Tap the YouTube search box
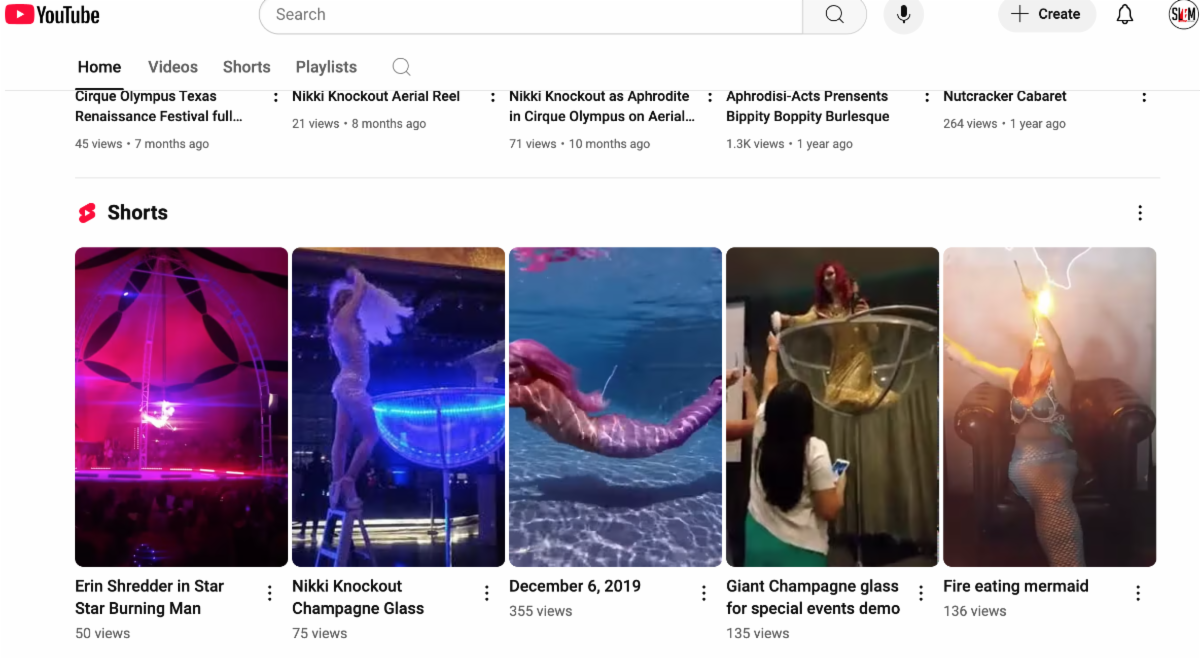1200x659 pixels. pyautogui.click(x=530, y=15)
